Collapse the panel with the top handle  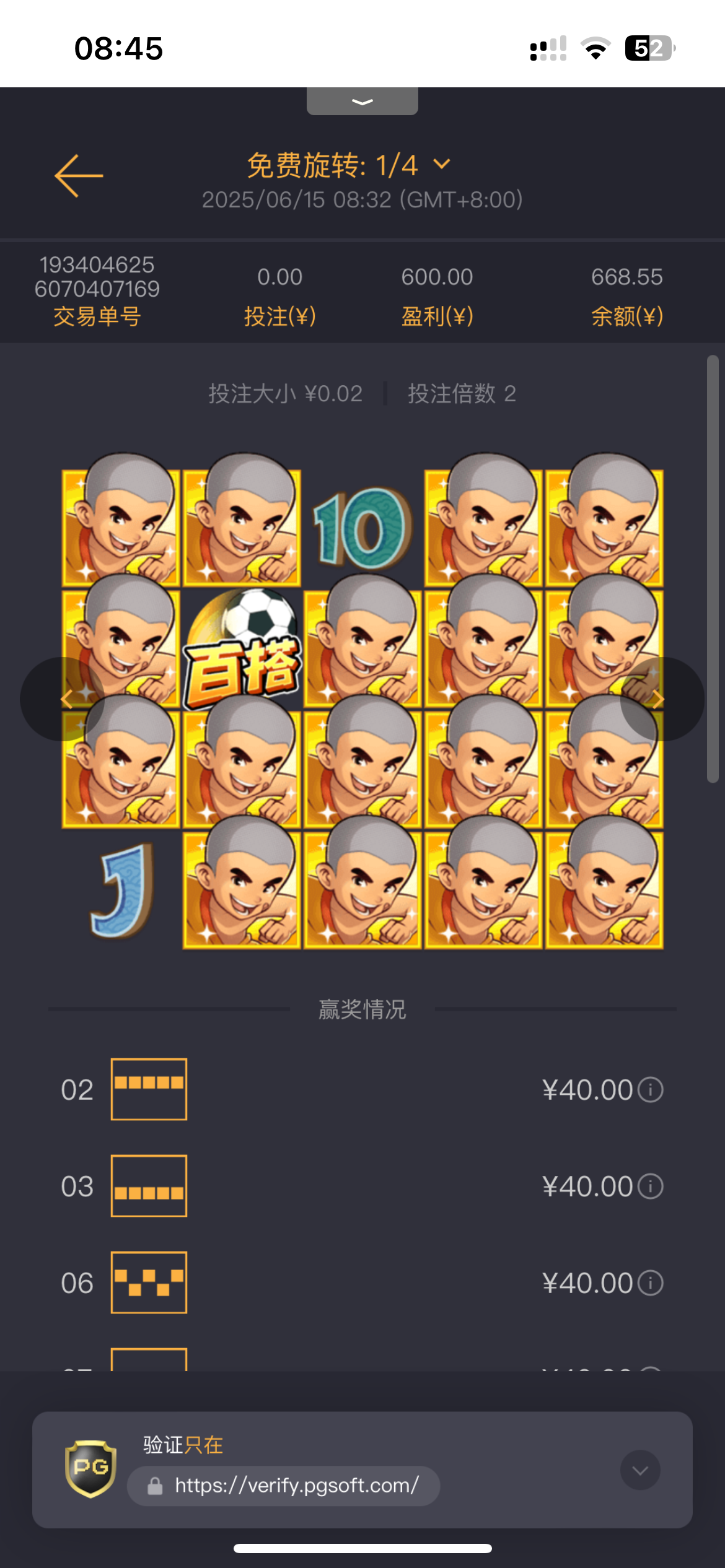[362, 102]
